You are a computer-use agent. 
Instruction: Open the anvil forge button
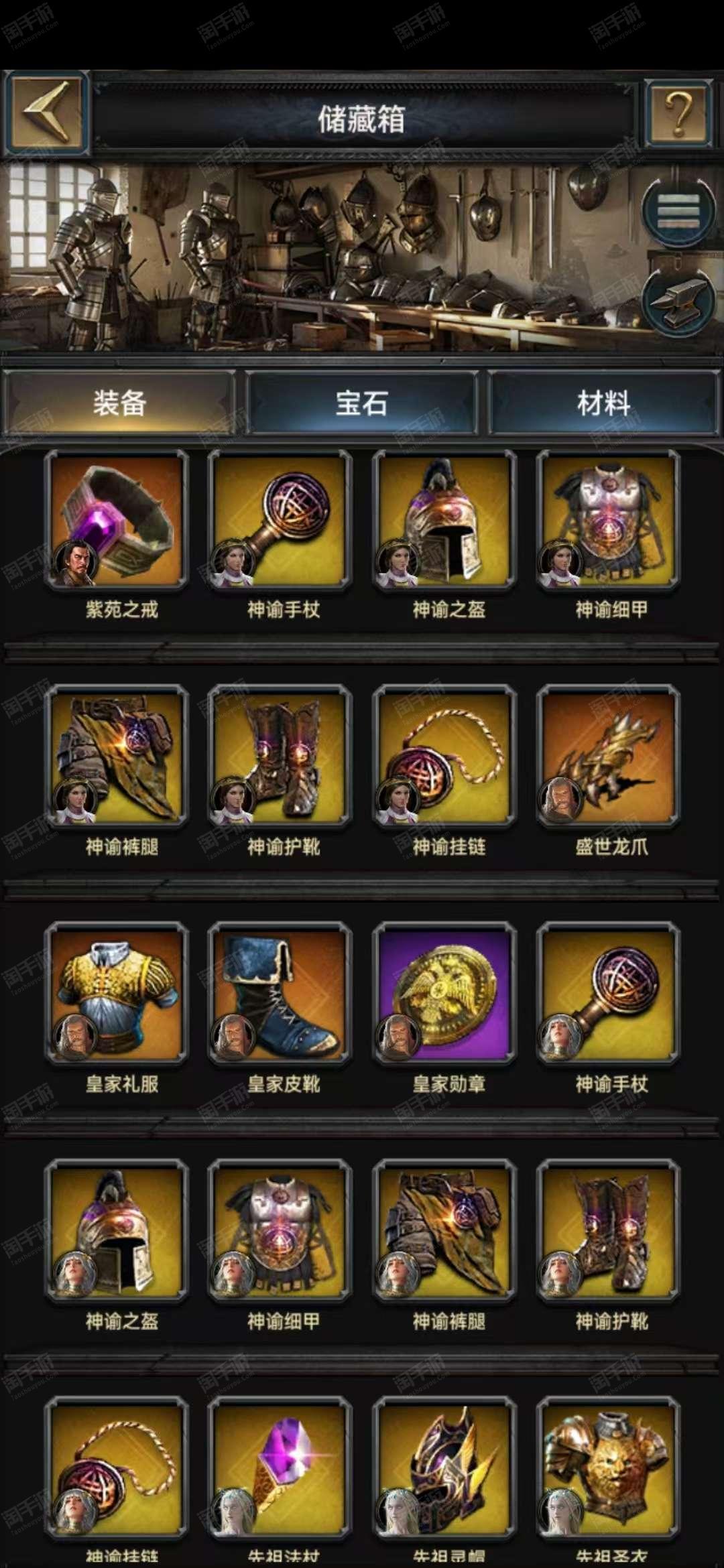pyautogui.click(x=678, y=302)
